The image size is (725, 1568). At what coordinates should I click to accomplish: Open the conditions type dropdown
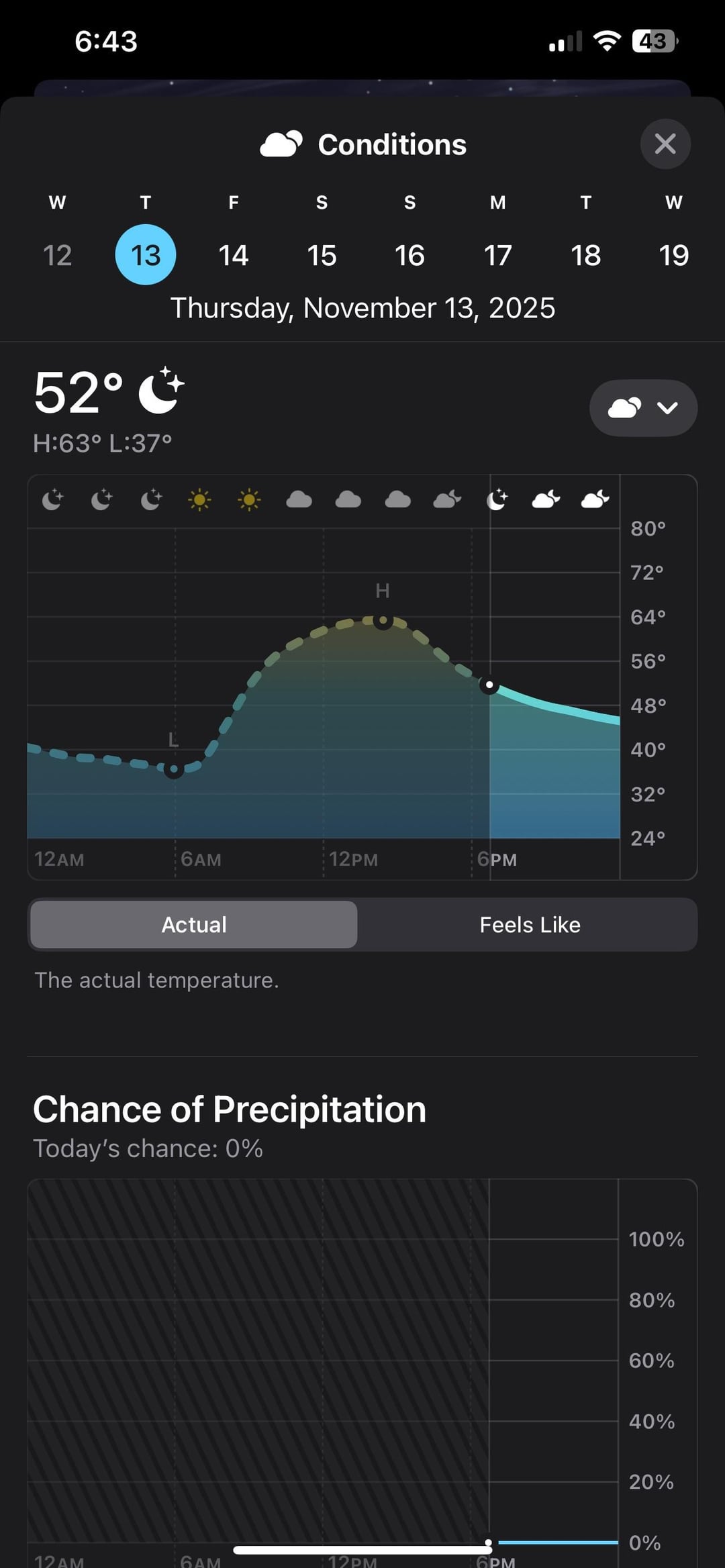(x=643, y=408)
